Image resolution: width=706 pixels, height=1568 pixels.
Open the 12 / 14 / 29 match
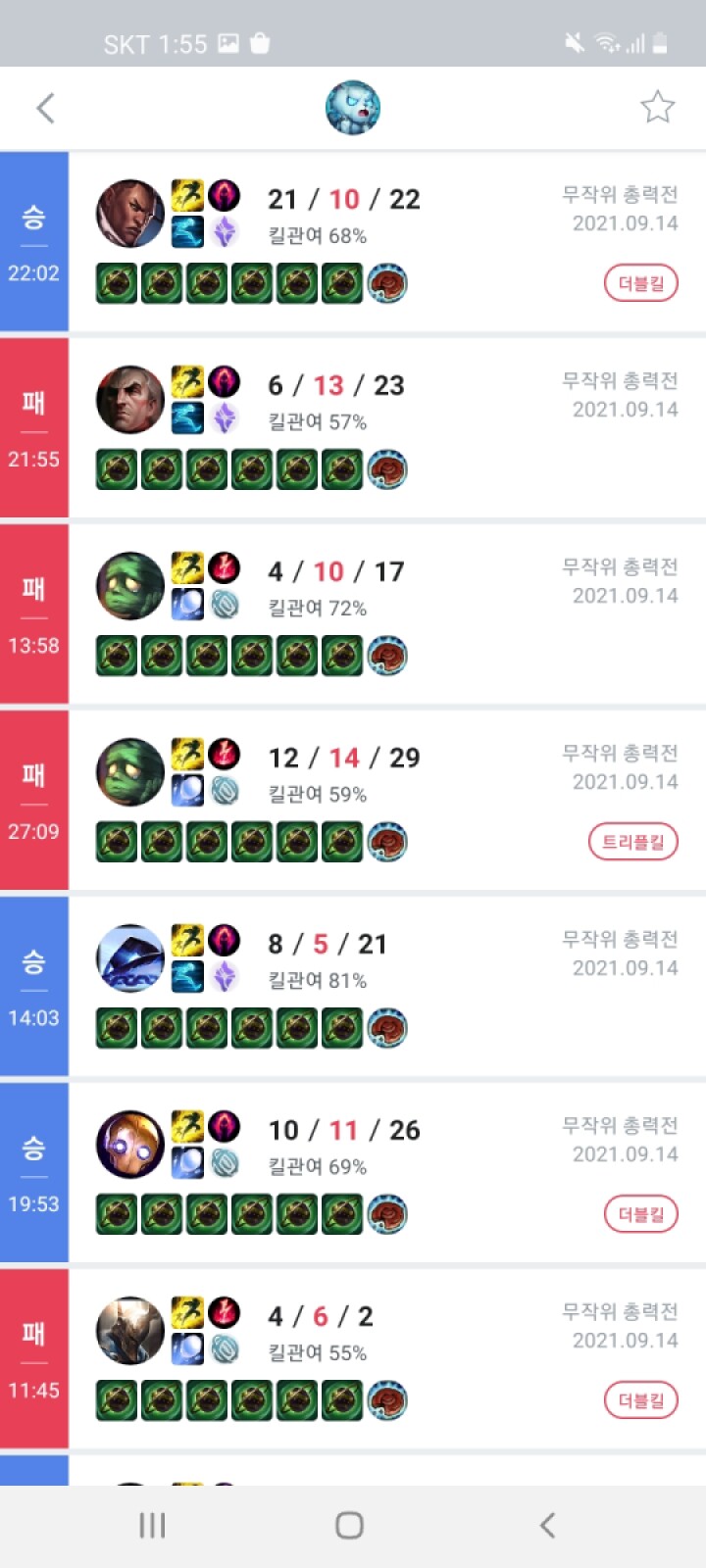pyautogui.click(x=387, y=800)
